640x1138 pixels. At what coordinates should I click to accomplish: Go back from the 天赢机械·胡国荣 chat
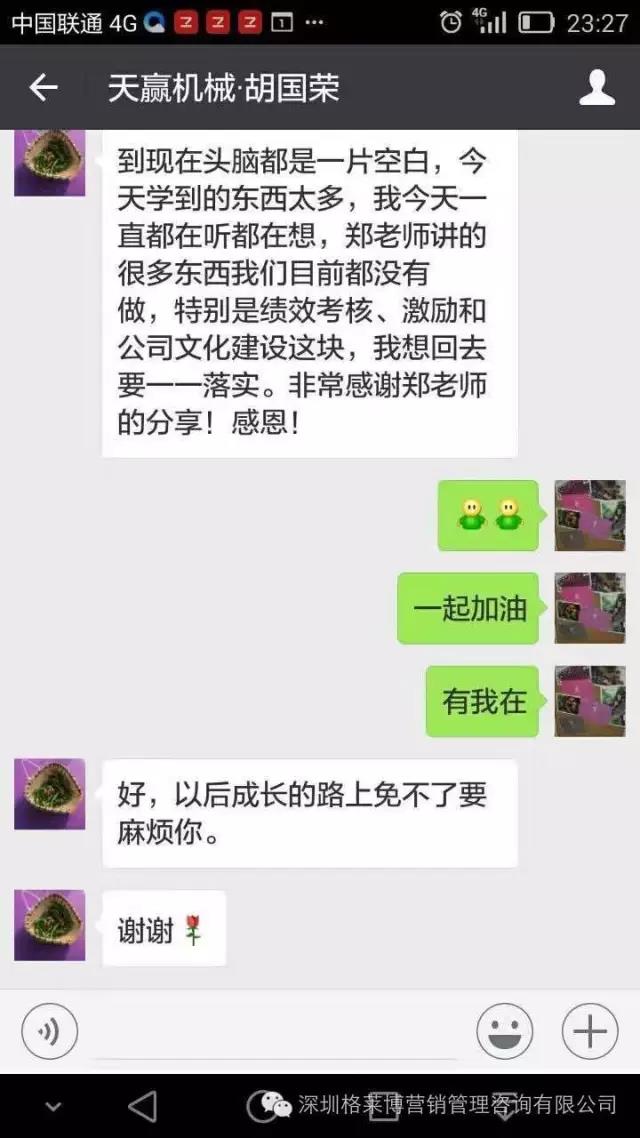(44, 88)
